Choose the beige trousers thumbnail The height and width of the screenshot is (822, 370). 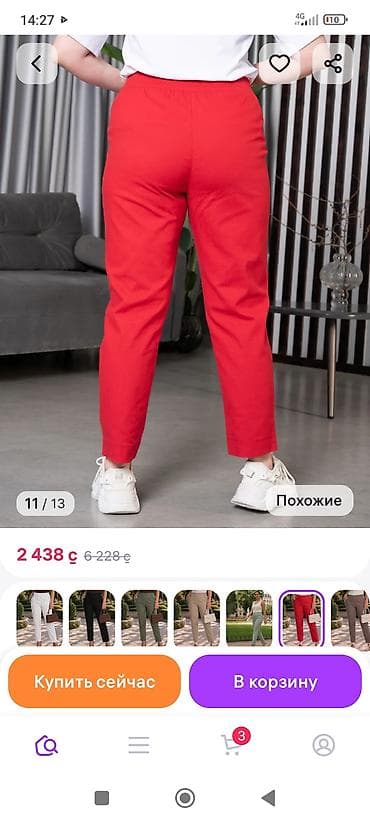[197, 618]
